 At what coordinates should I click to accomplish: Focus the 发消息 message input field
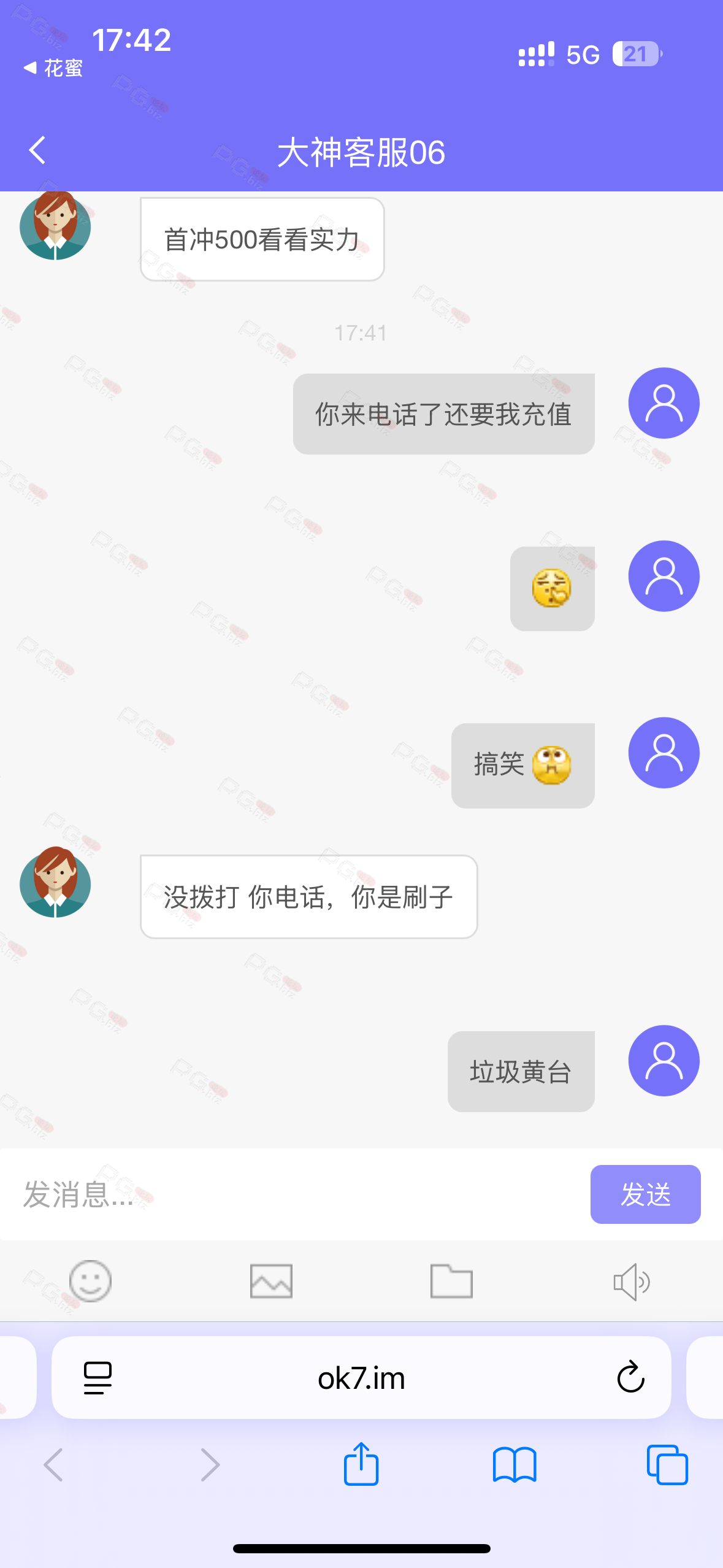tap(294, 1194)
